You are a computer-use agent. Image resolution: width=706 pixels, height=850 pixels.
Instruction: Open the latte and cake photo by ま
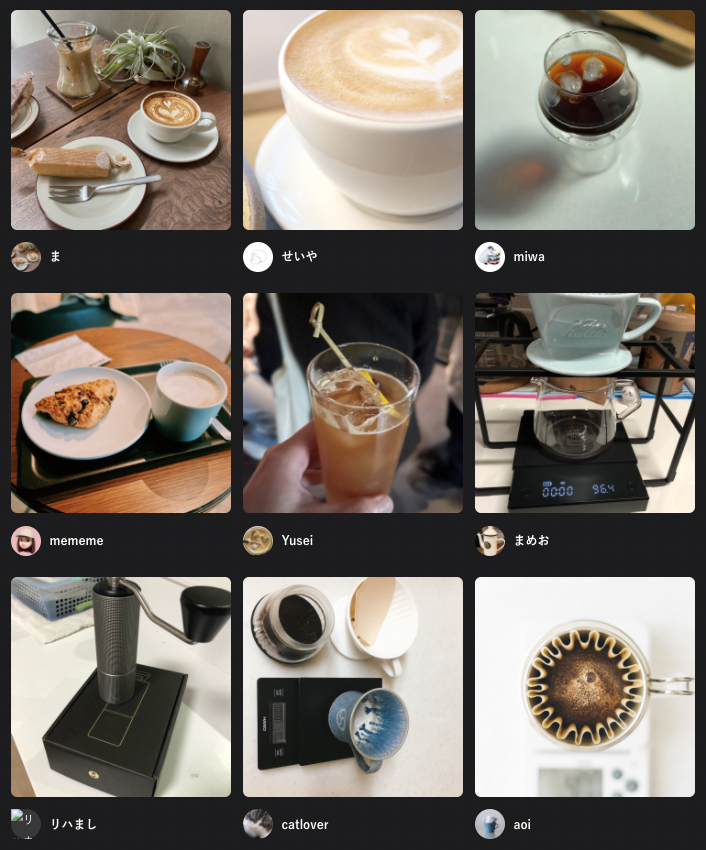[x=121, y=120]
